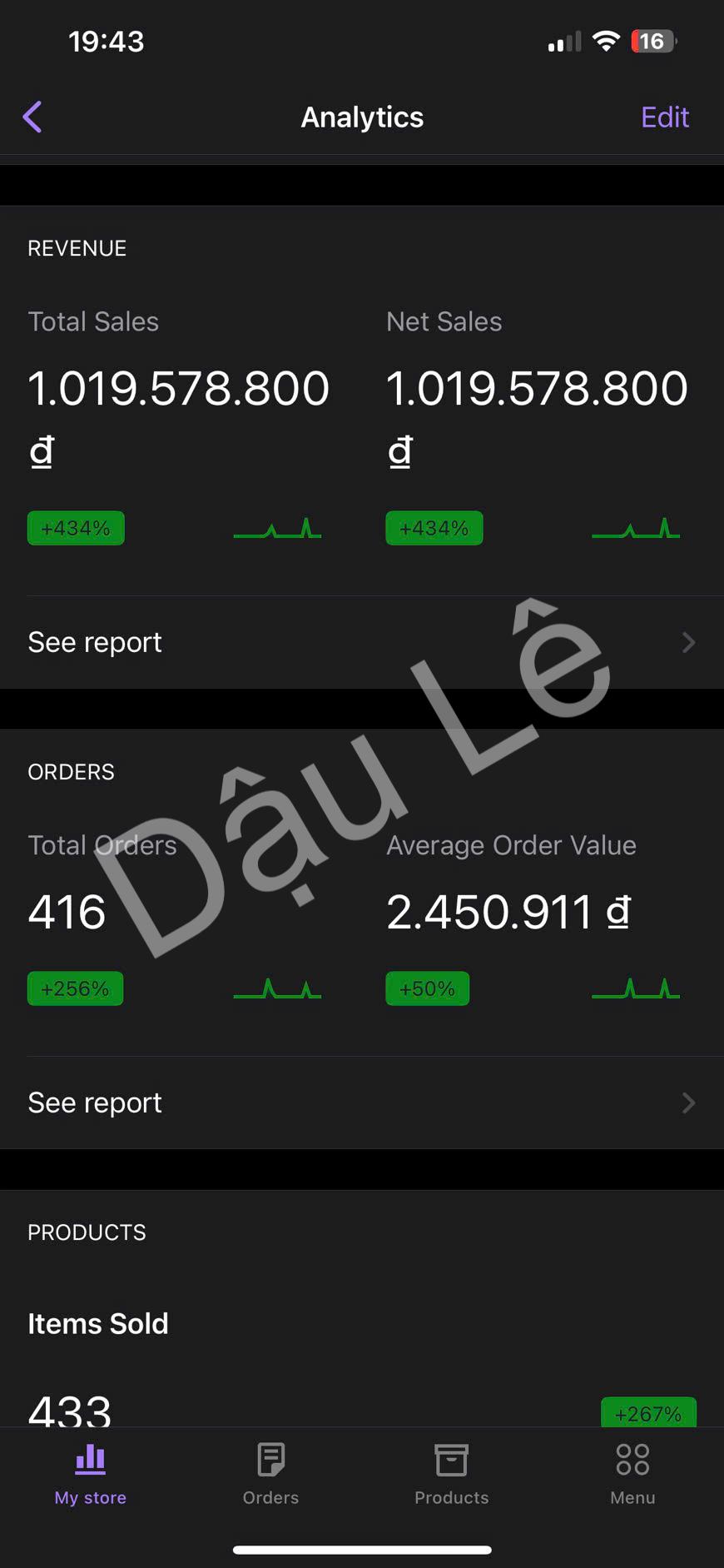Switch to the My store tab
The width and height of the screenshot is (724, 1568).
[90, 1474]
